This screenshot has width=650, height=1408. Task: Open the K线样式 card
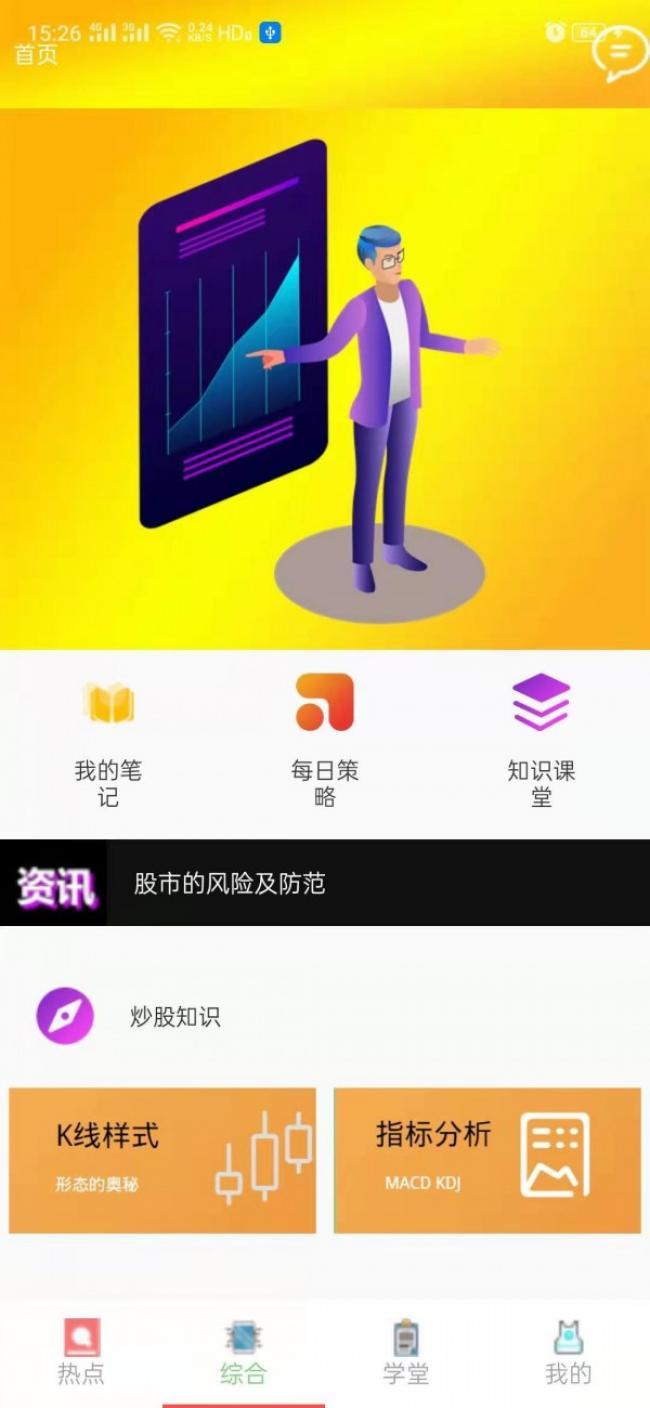162,1160
